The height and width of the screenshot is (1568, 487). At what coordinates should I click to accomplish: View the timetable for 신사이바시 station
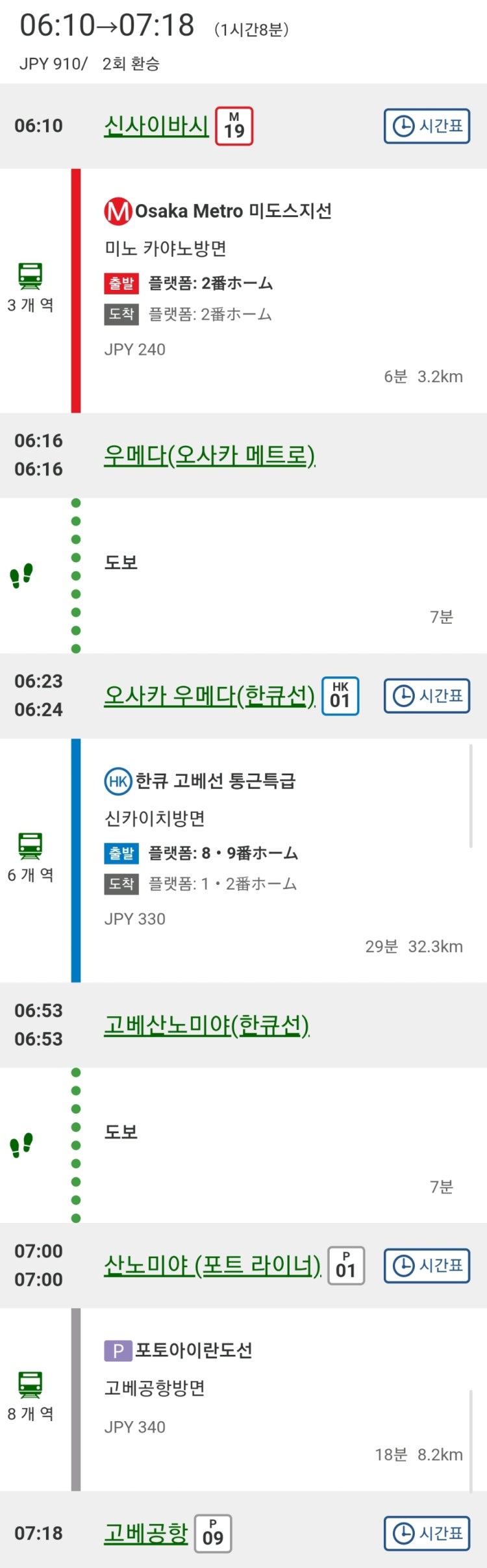pos(427,125)
